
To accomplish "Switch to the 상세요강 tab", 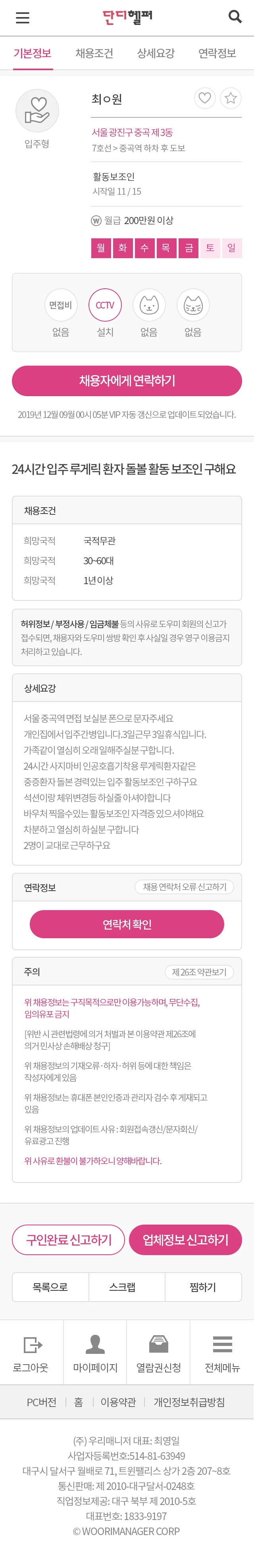I will click(x=156, y=54).
